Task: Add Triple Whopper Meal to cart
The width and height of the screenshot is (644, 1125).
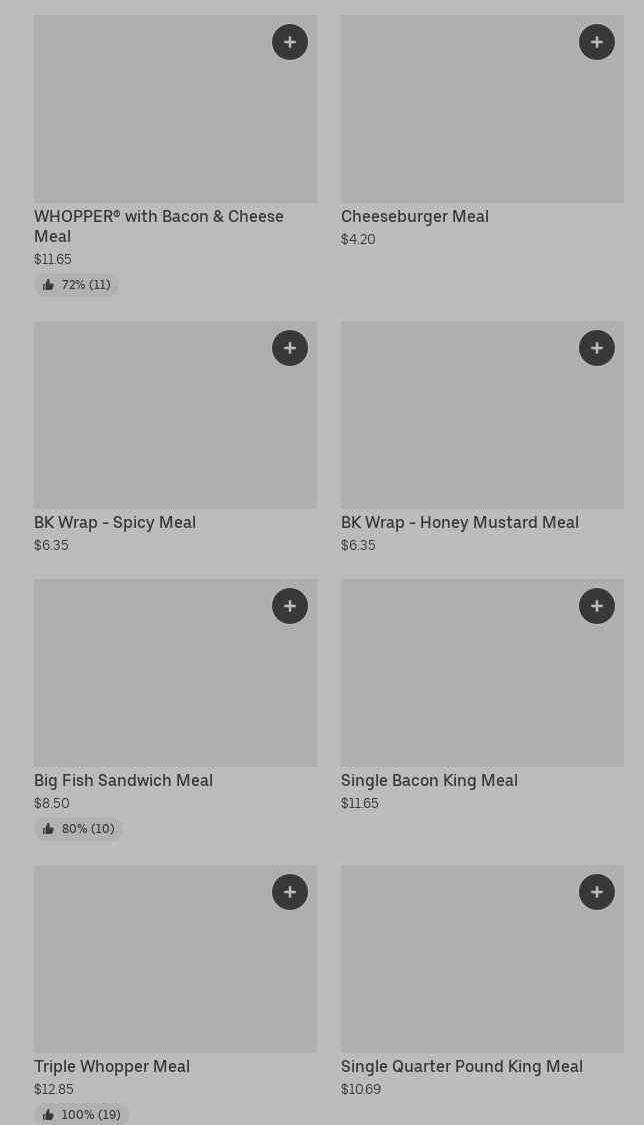Action: (x=290, y=892)
